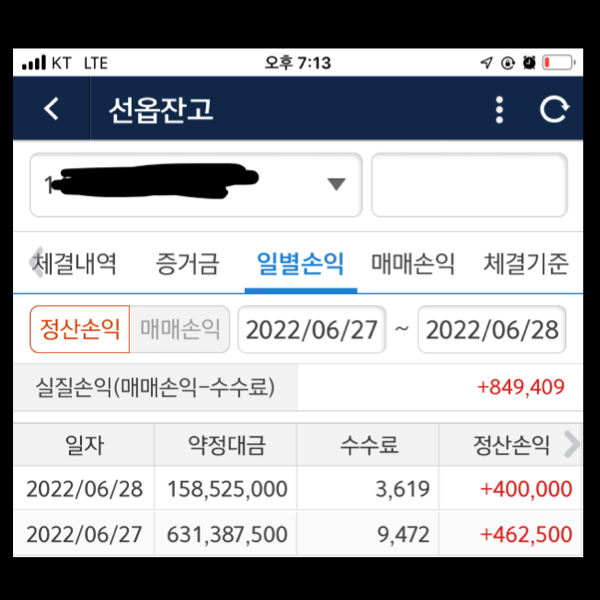The height and width of the screenshot is (600, 600).
Task: Change the start date 2022/06/27
Action: (311, 330)
